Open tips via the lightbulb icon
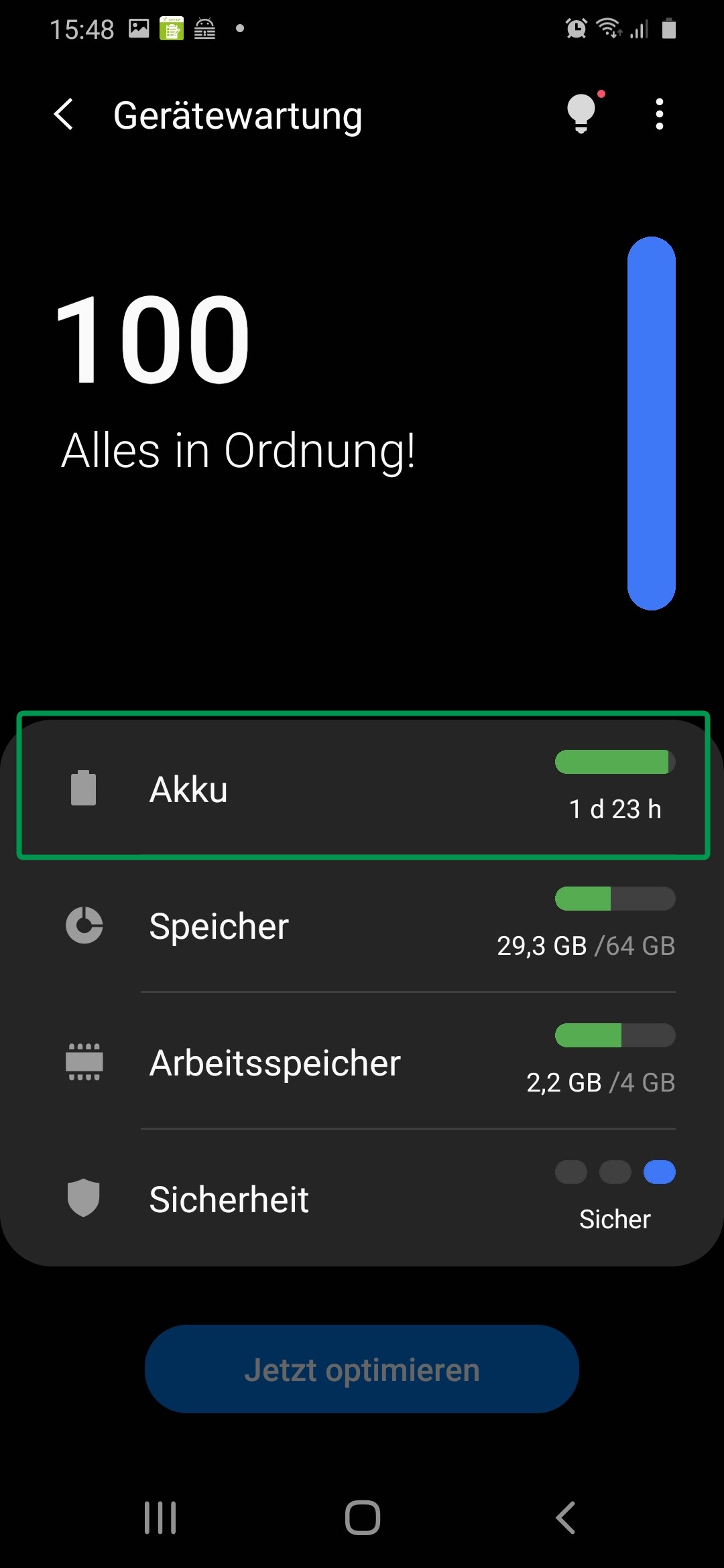724x1568 pixels. point(582,114)
